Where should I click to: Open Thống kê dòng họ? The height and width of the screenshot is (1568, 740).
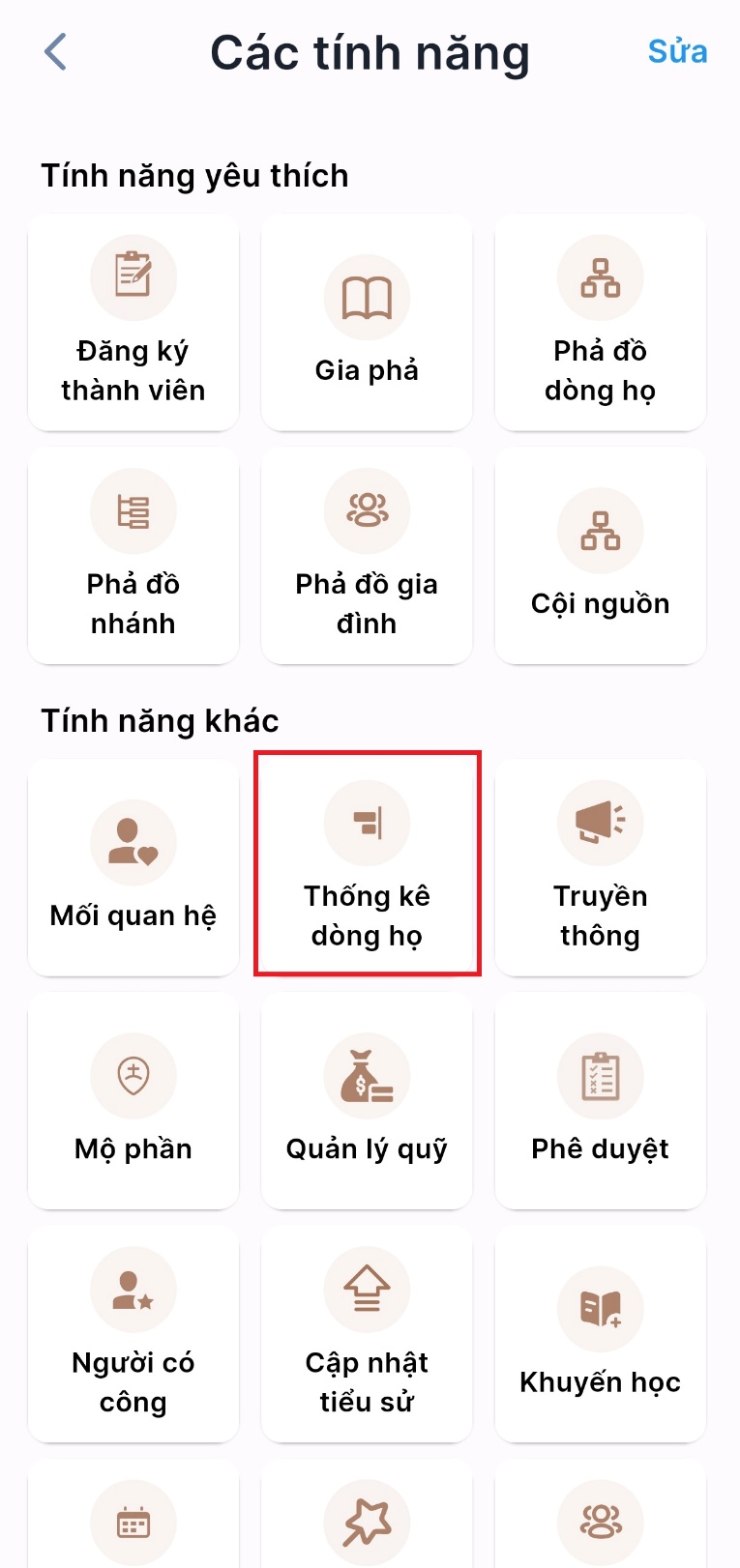367,868
